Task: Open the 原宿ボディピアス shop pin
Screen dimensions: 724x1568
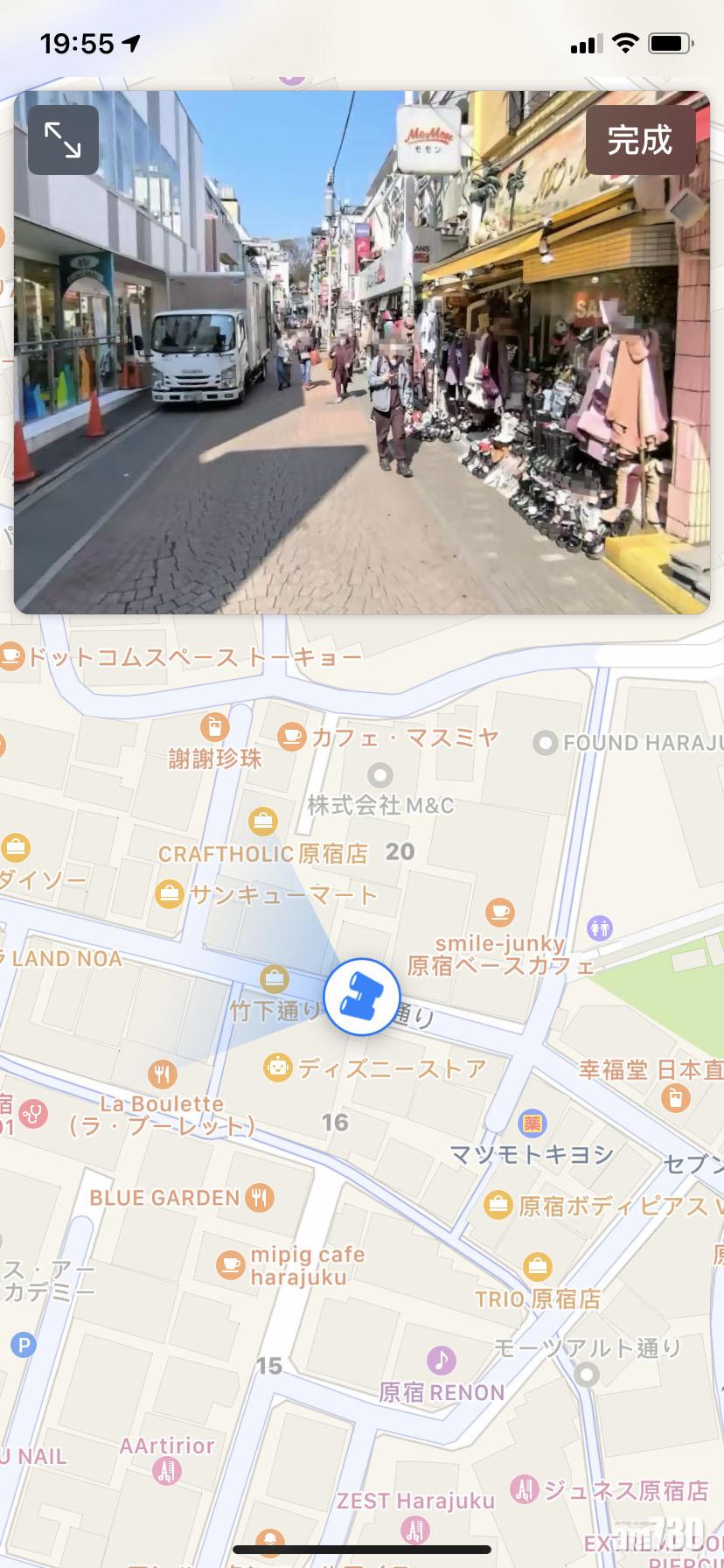Action: click(498, 1205)
